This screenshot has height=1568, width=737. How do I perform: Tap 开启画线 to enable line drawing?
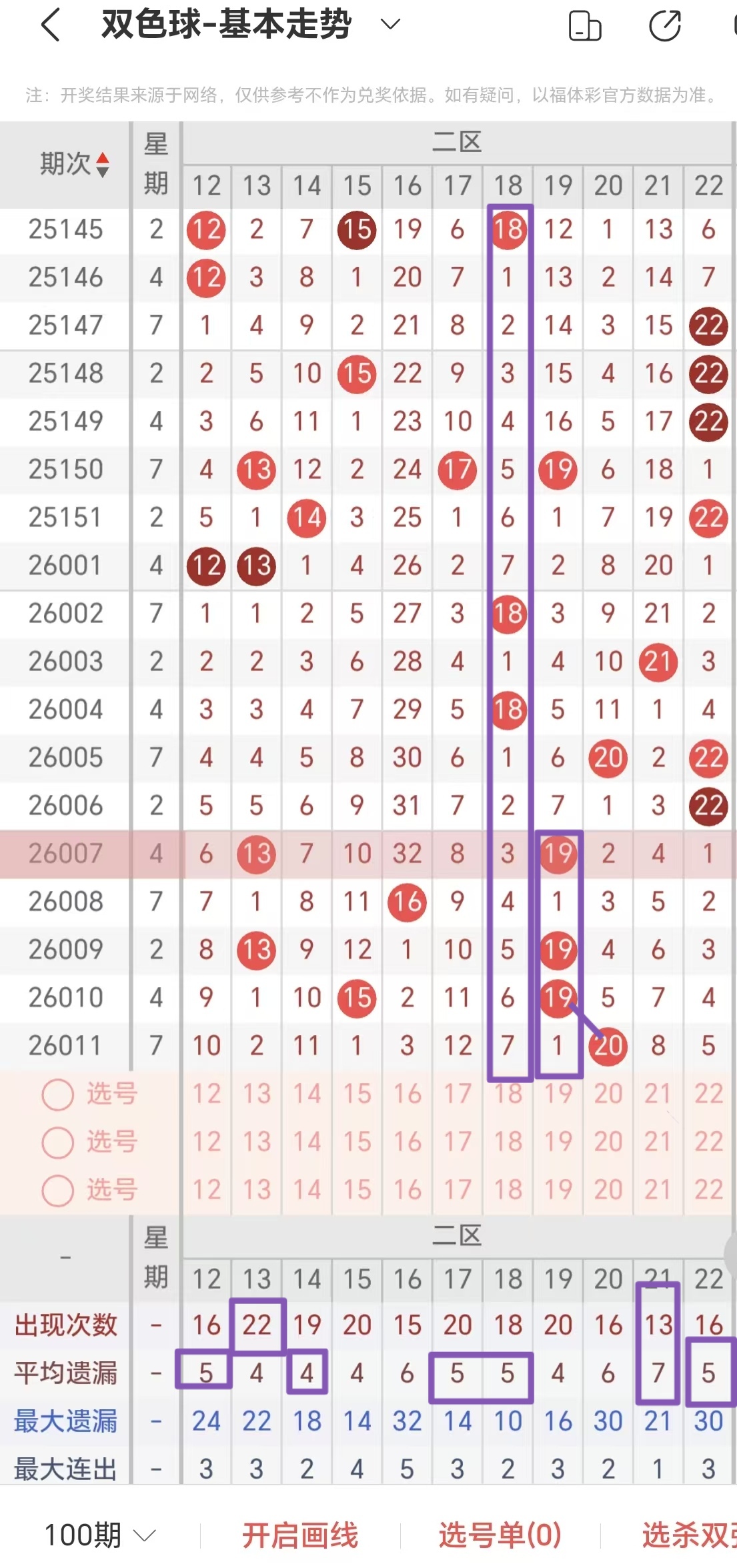tap(300, 1535)
